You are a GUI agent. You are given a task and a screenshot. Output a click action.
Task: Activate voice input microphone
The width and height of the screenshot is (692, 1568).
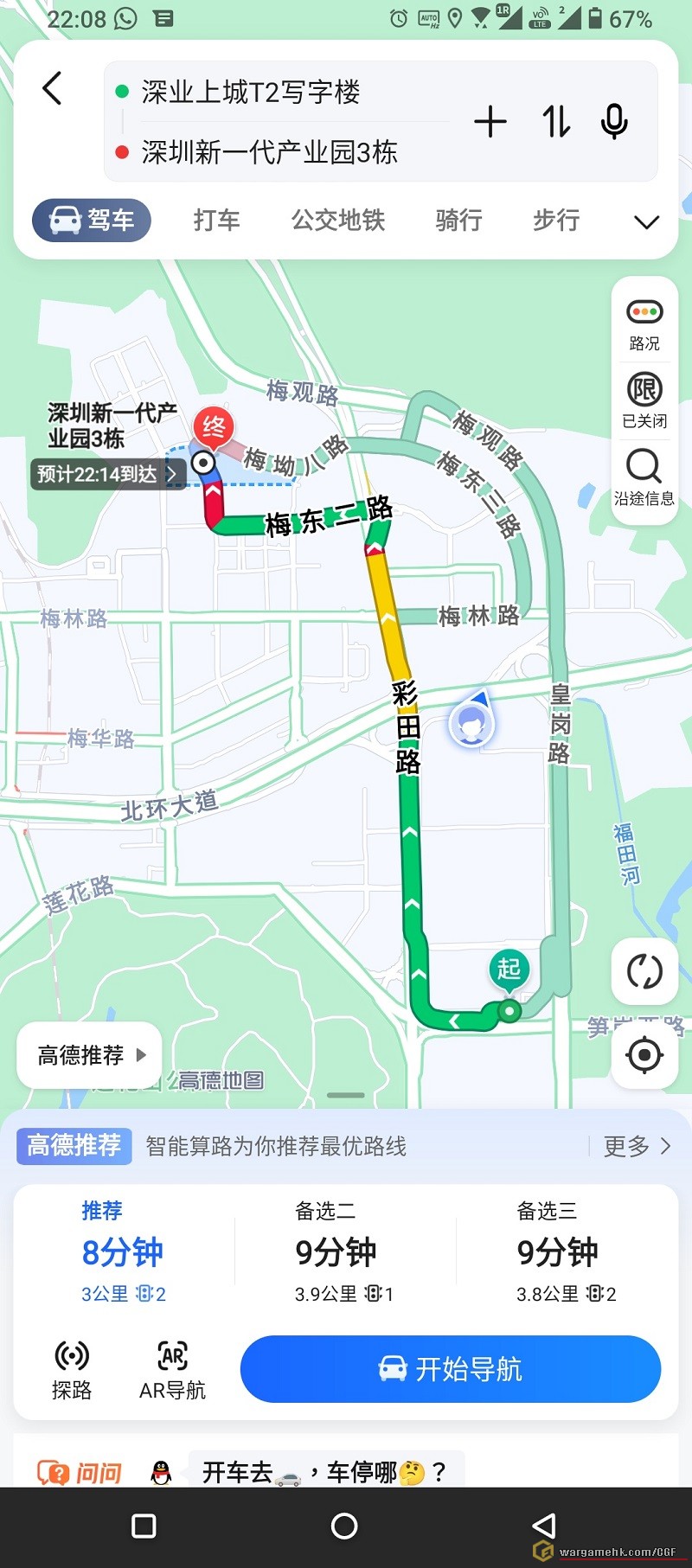pyautogui.click(x=614, y=122)
